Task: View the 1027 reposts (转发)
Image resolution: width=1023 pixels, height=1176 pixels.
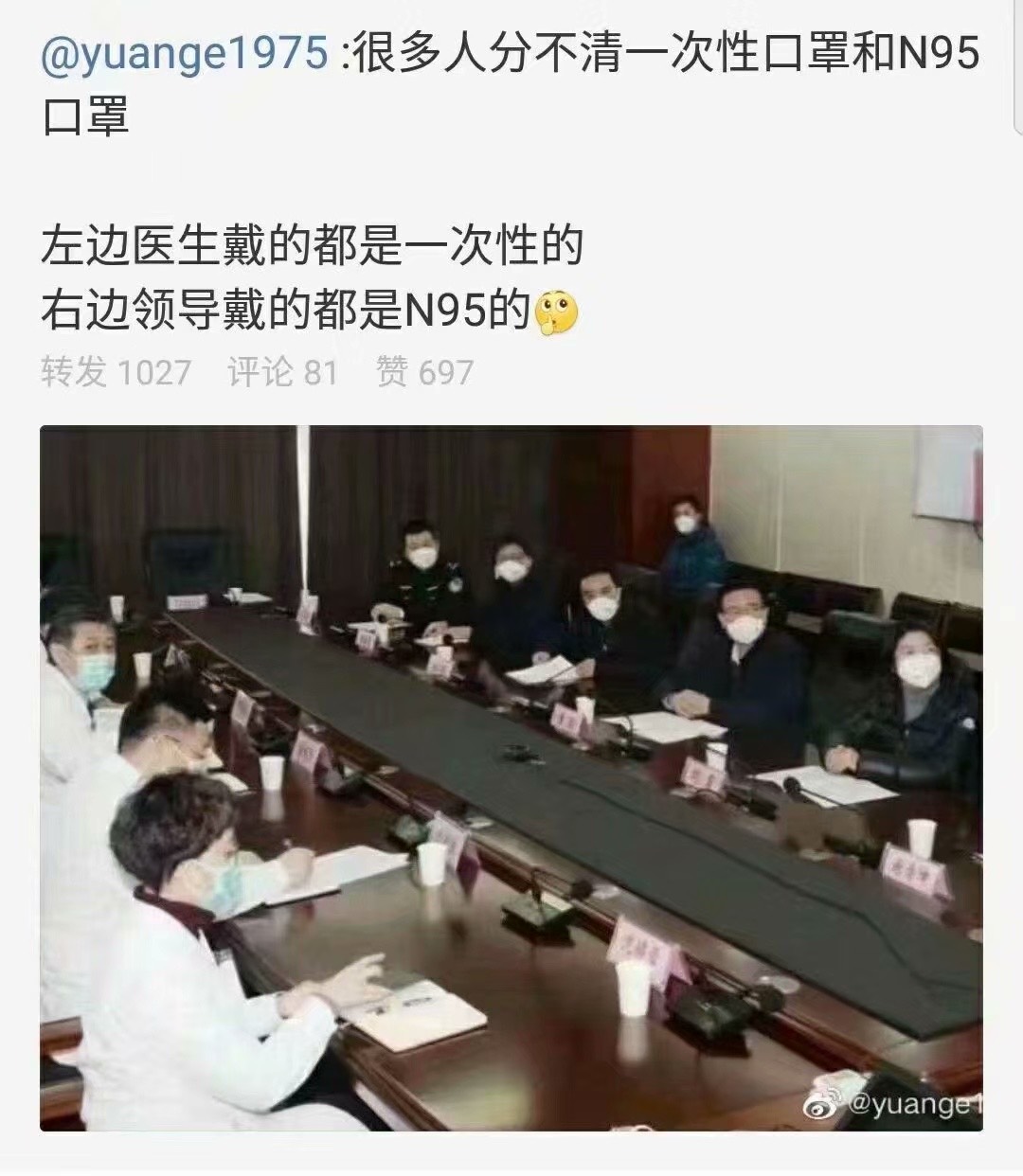Action: [116, 372]
